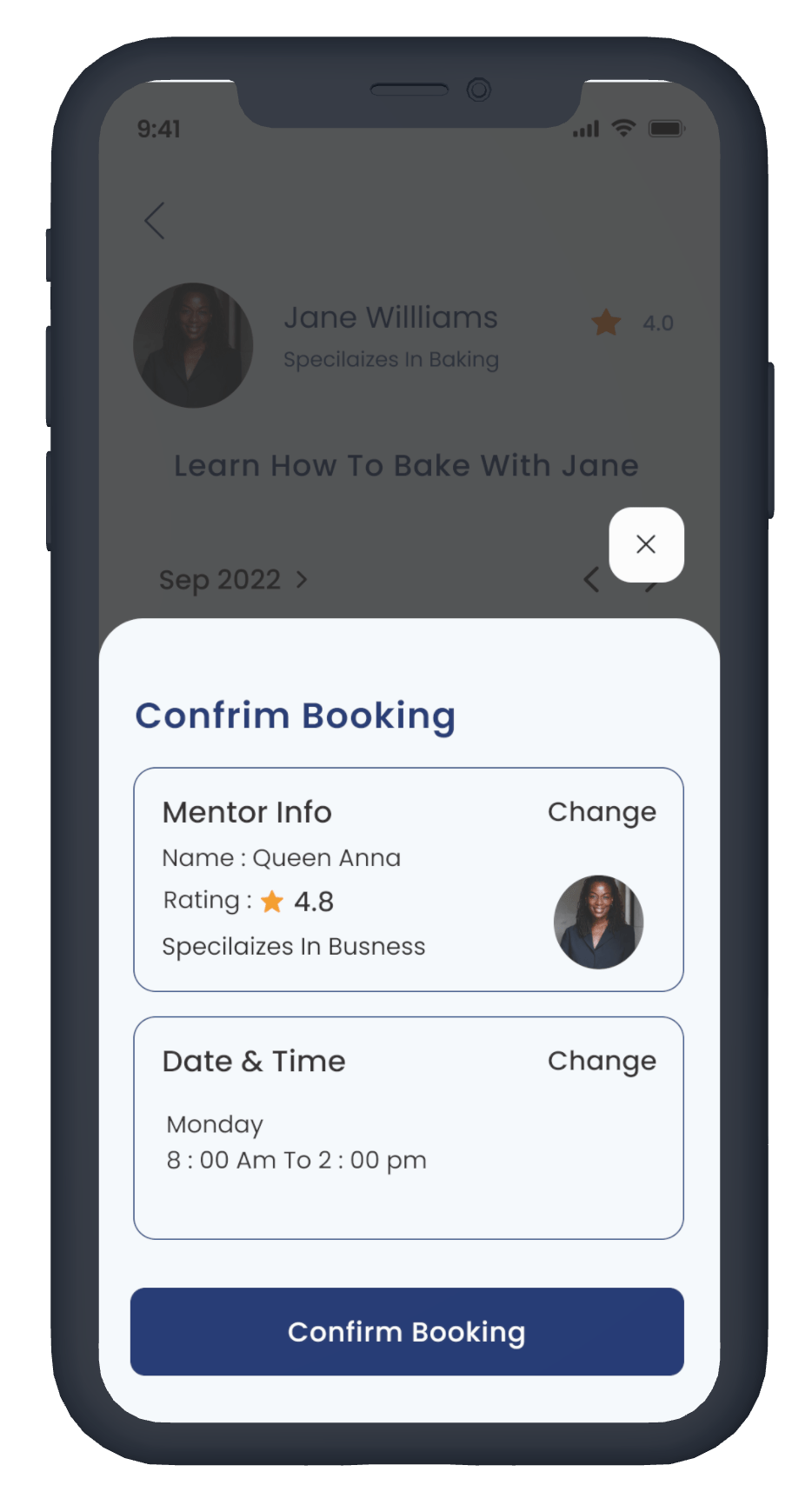Go back with the top arrow
This screenshot has width=812, height=1512.
pos(155,221)
